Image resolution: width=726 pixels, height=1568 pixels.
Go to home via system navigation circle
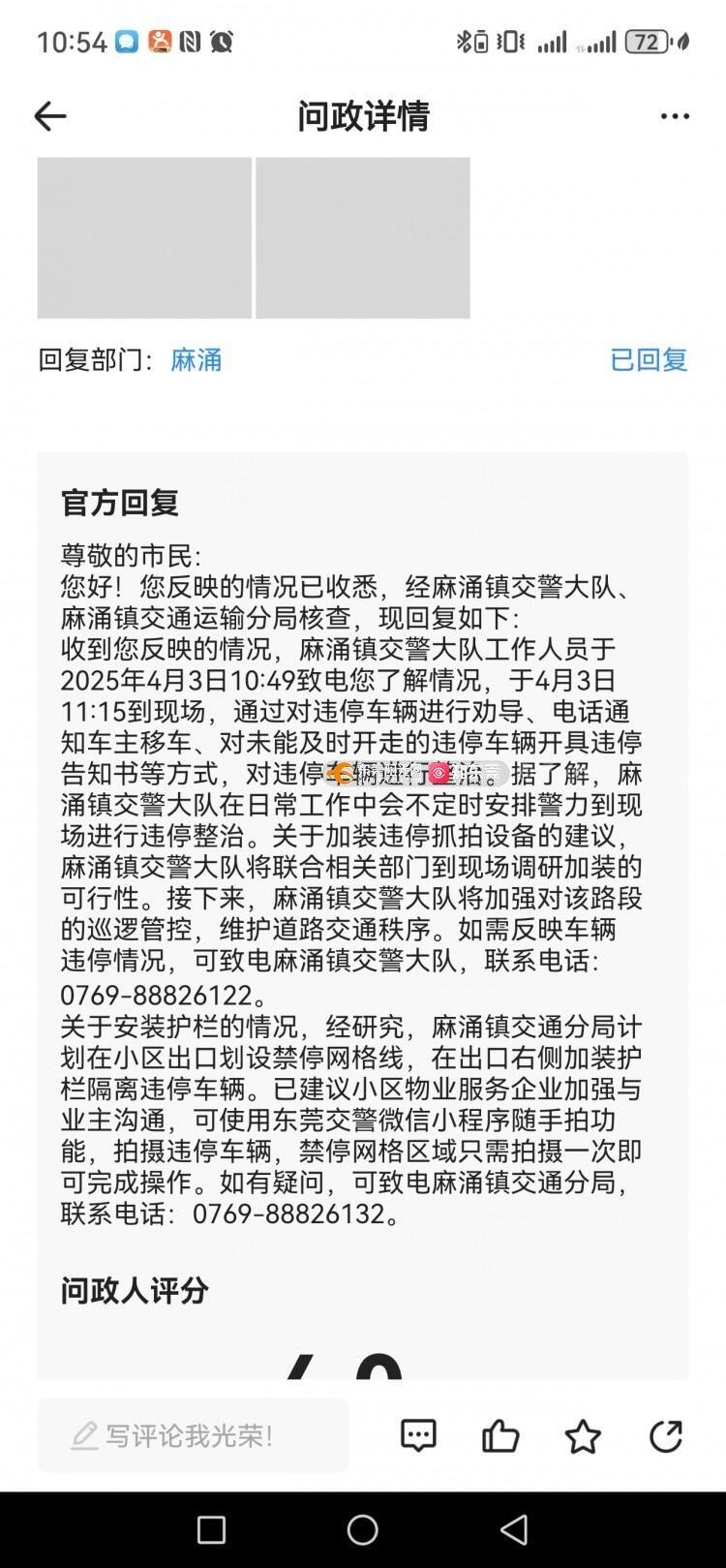click(x=363, y=1529)
